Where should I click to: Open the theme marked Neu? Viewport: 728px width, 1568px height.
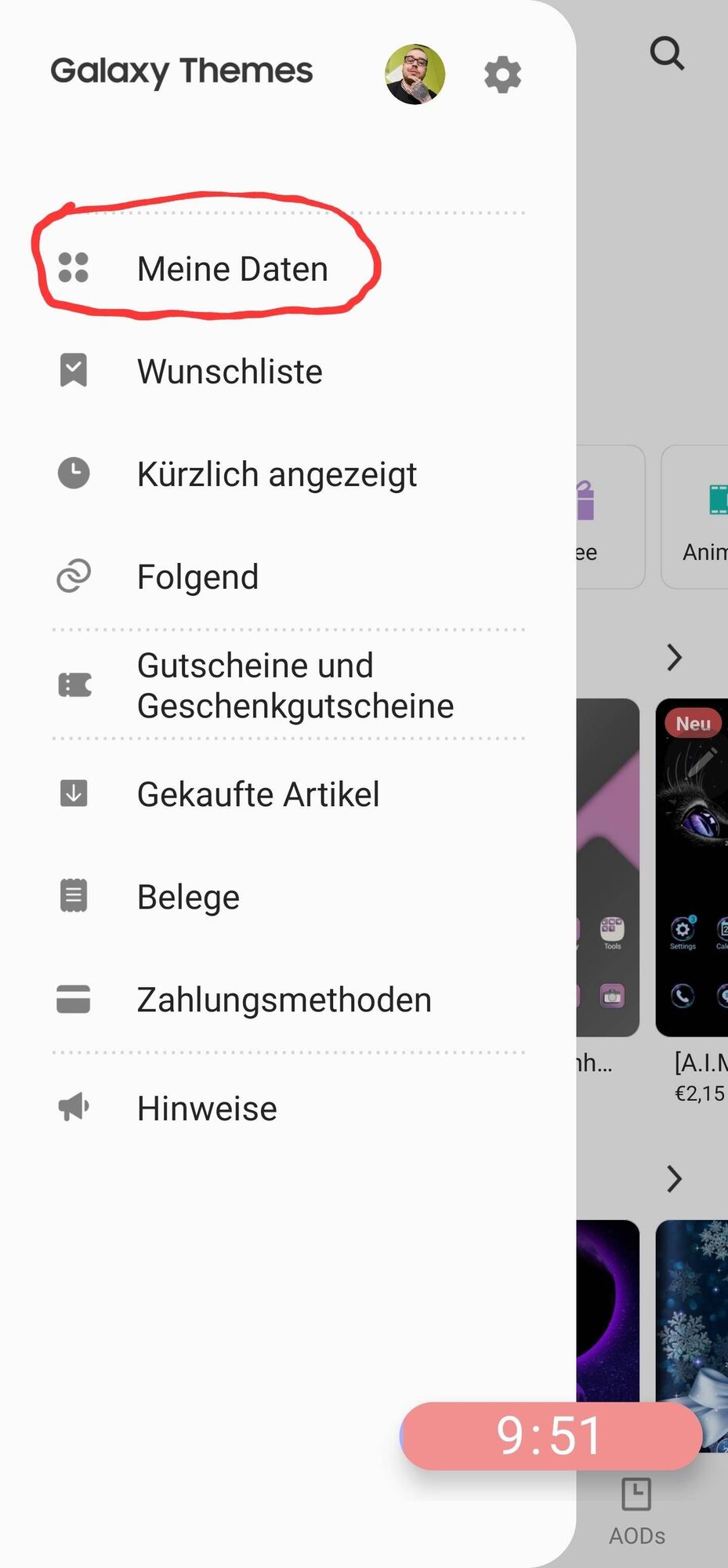click(x=693, y=866)
